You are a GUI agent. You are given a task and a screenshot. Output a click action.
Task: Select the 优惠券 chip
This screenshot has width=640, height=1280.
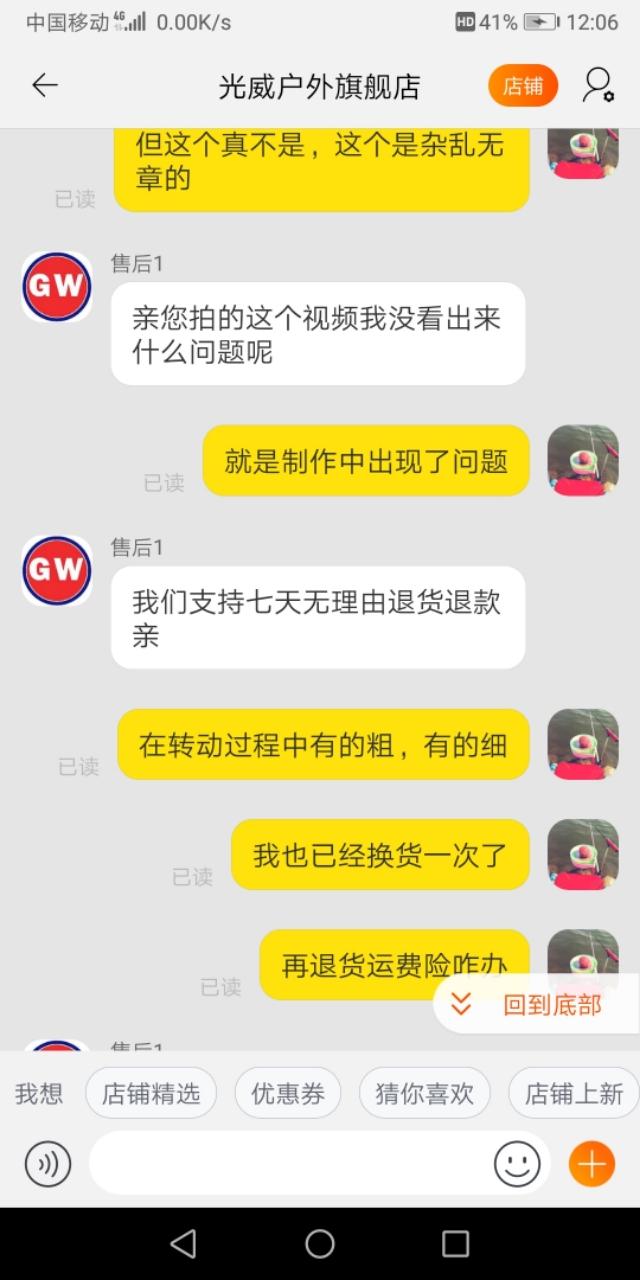(x=288, y=1093)
